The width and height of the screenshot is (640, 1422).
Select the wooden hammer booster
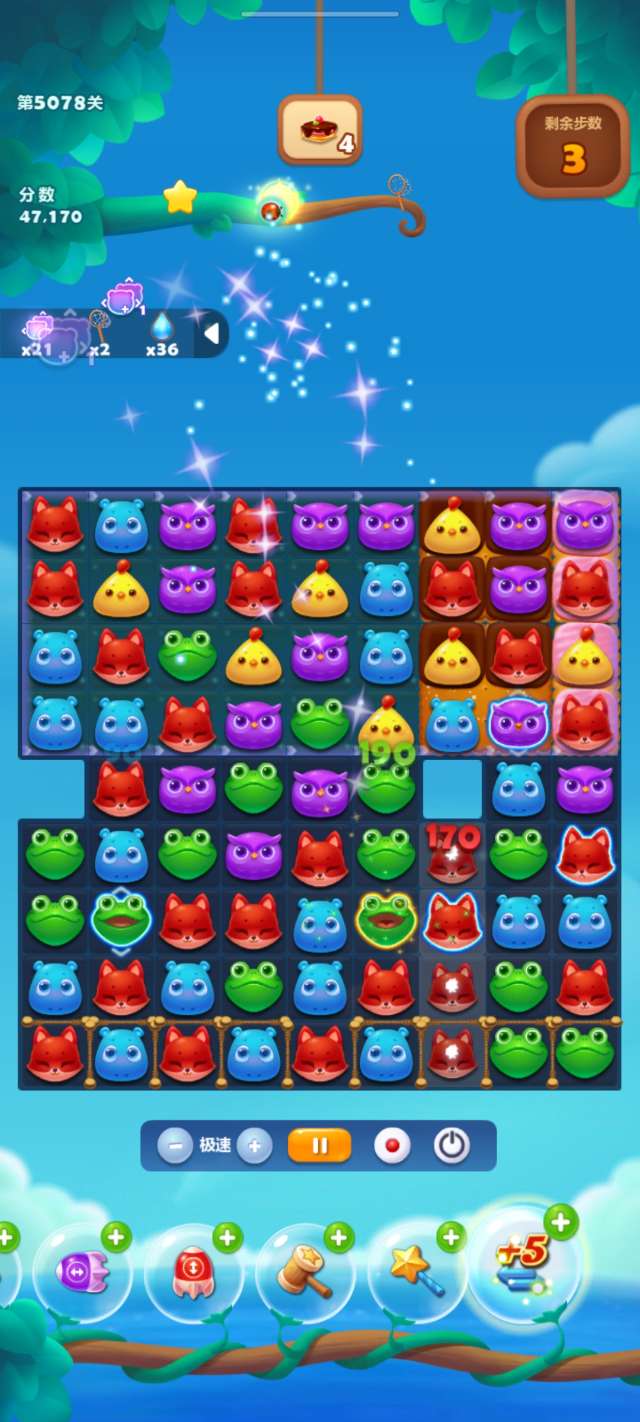(x=305, y=1272)
